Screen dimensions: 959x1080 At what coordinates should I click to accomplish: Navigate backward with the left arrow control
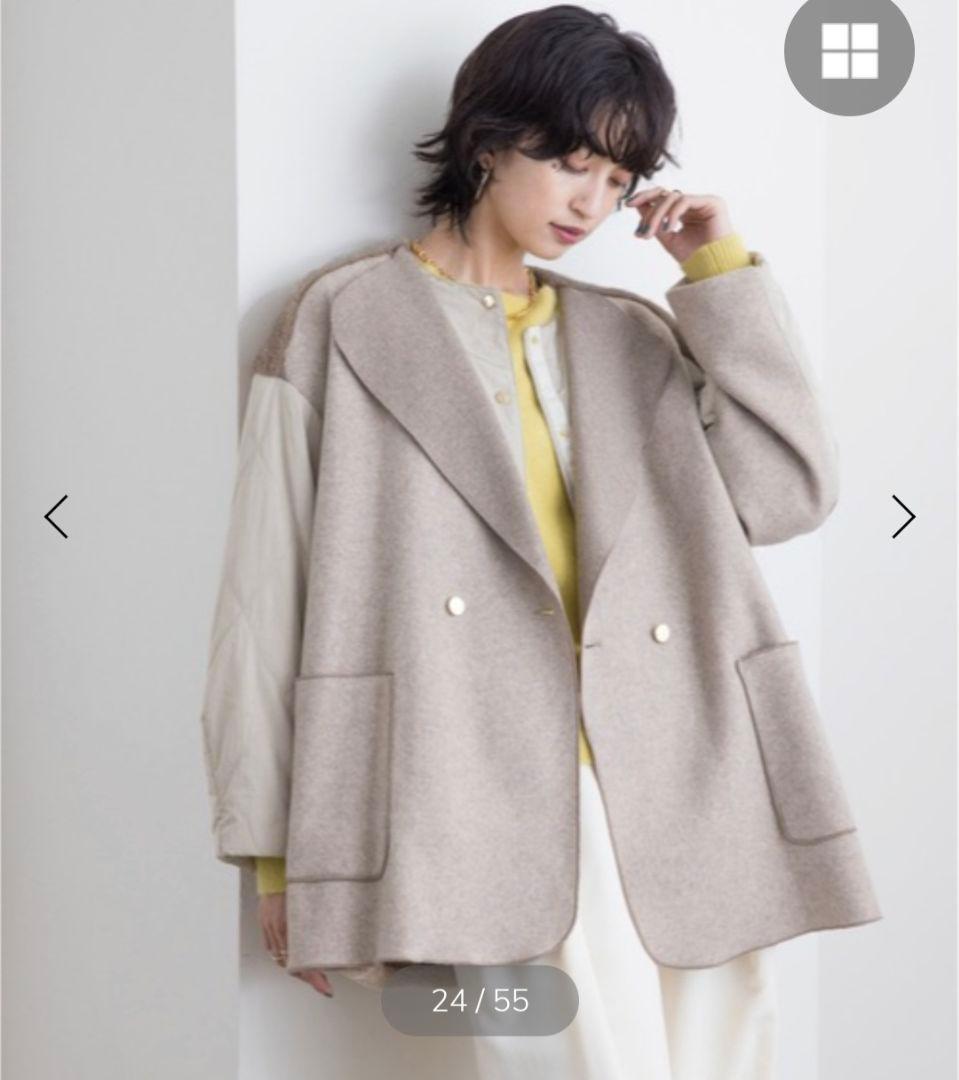(x=55, y=518)
